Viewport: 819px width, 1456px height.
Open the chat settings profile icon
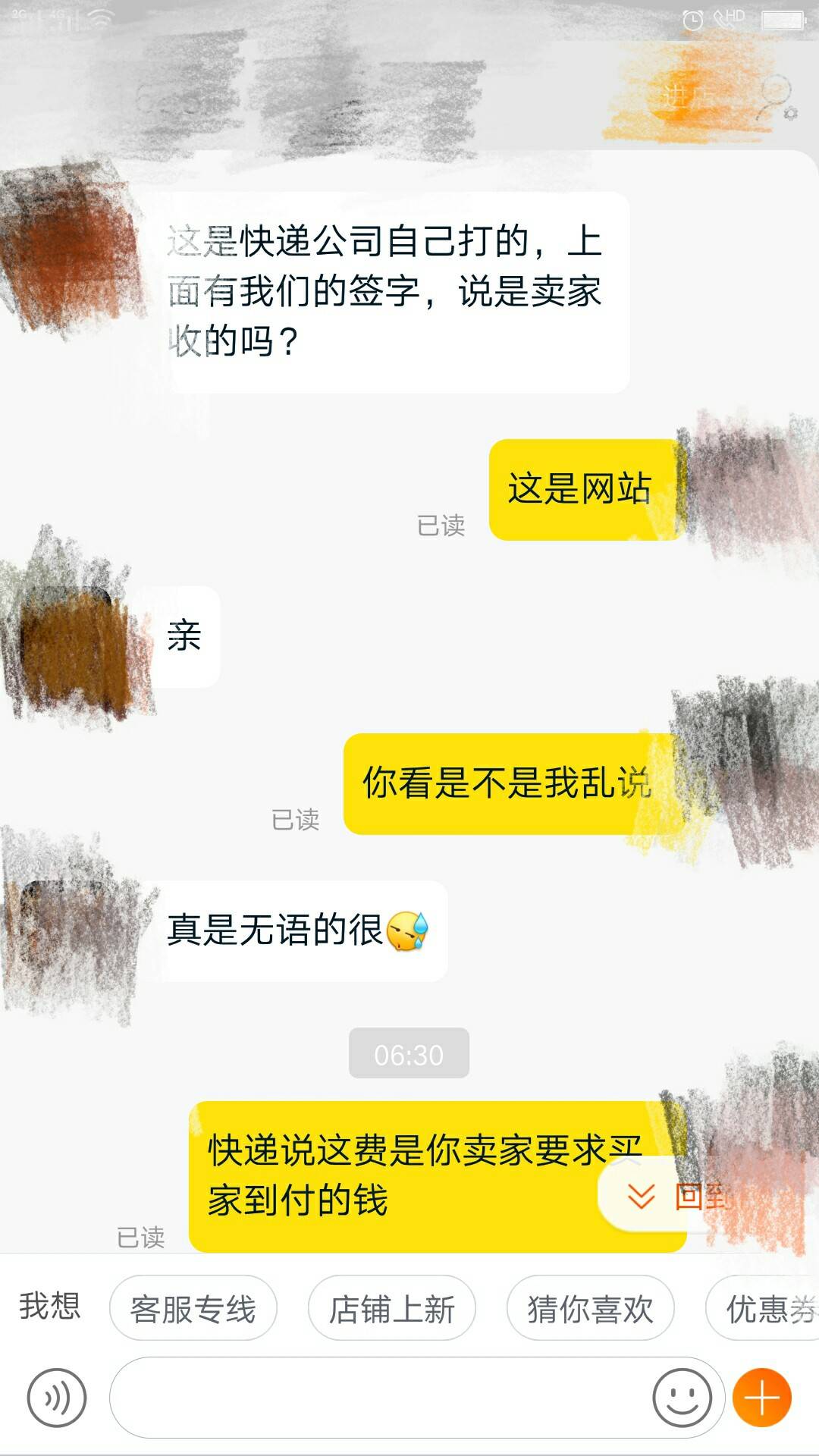(777, 99)
